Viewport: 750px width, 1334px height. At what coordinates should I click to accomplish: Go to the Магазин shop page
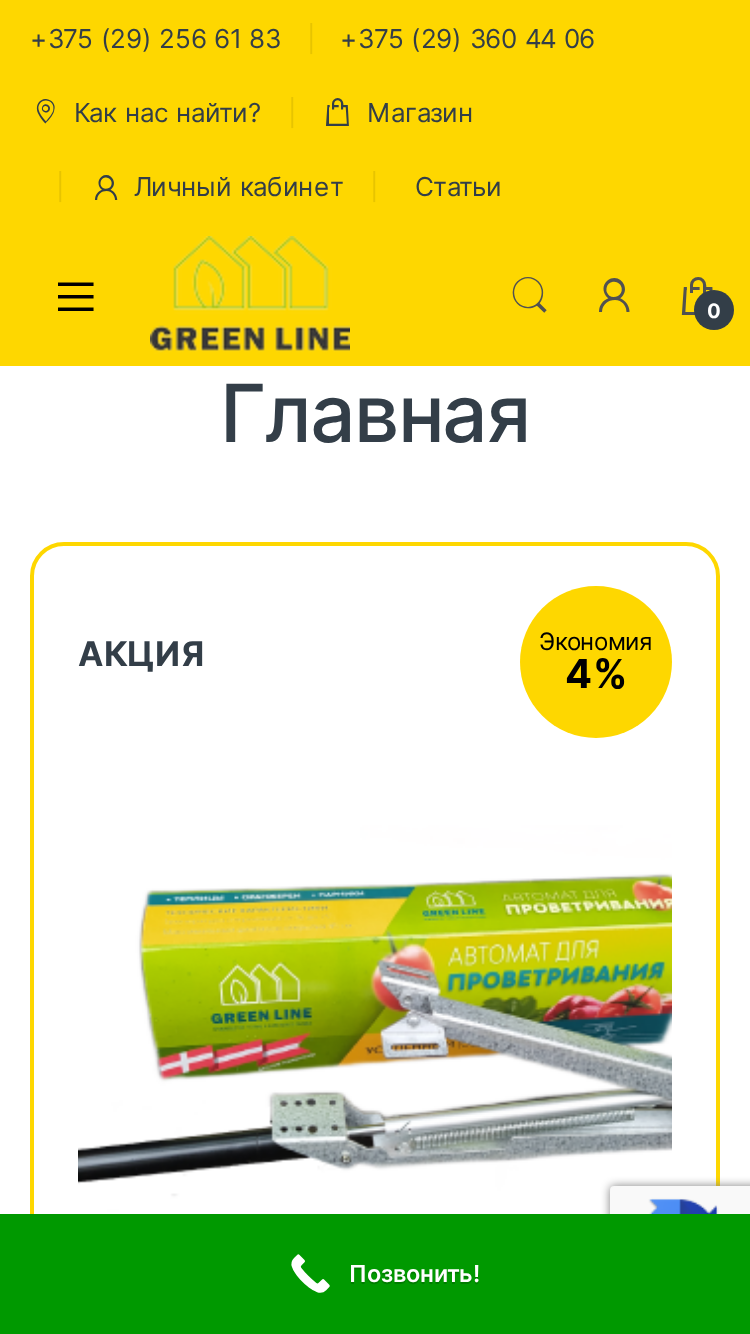pos(399,113)
